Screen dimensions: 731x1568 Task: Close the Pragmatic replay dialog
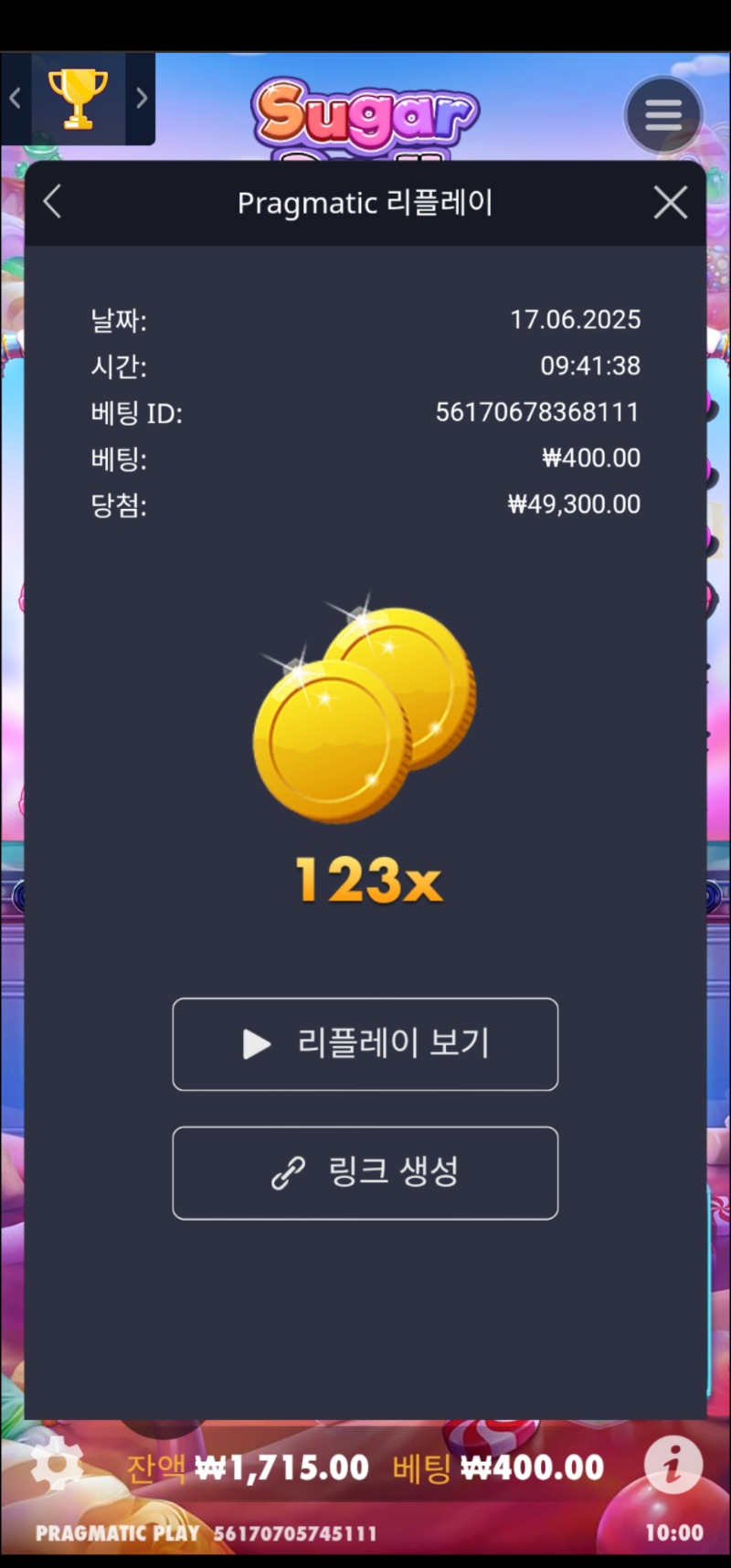(670, 203)
